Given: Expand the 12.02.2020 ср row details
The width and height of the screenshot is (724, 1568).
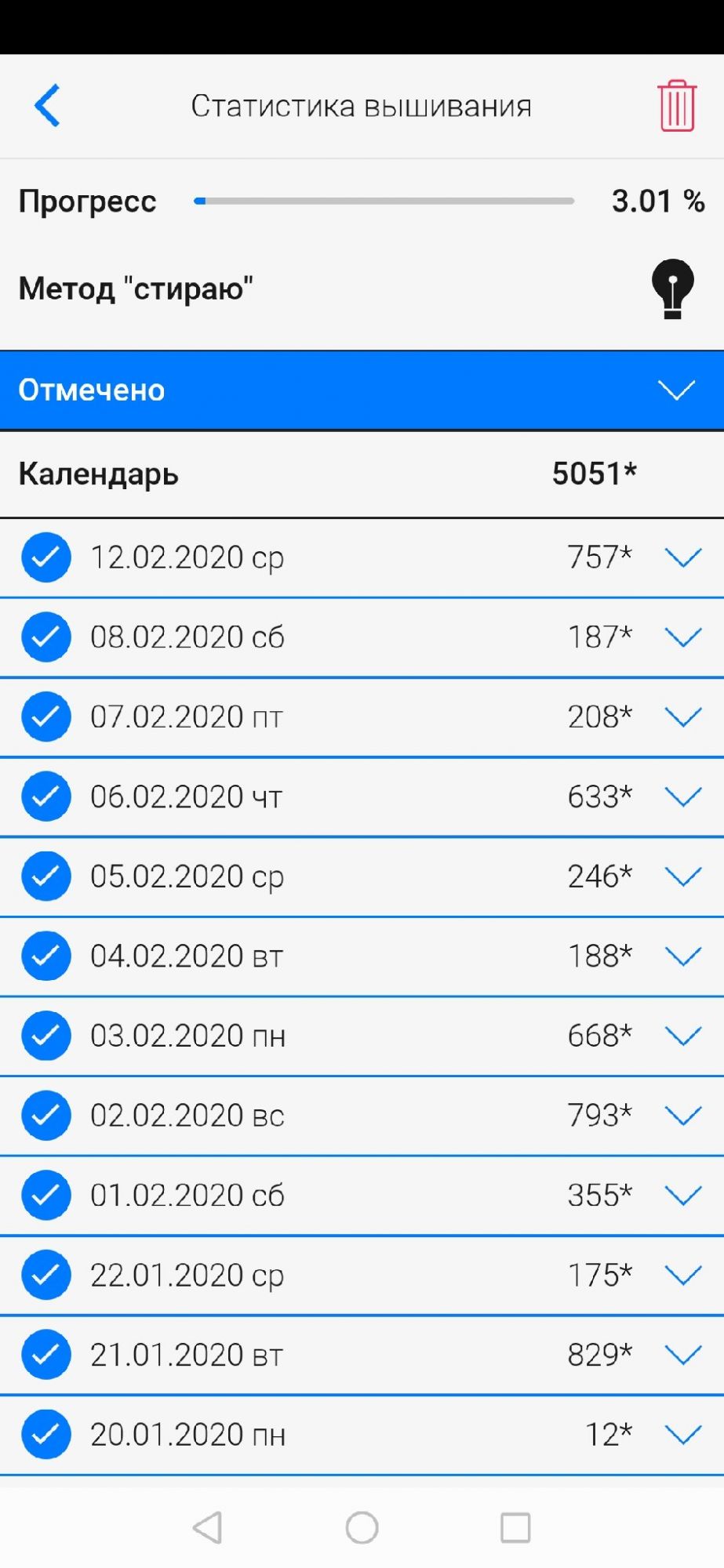Looking at the screenshot, I should click(x=682, y=557).
